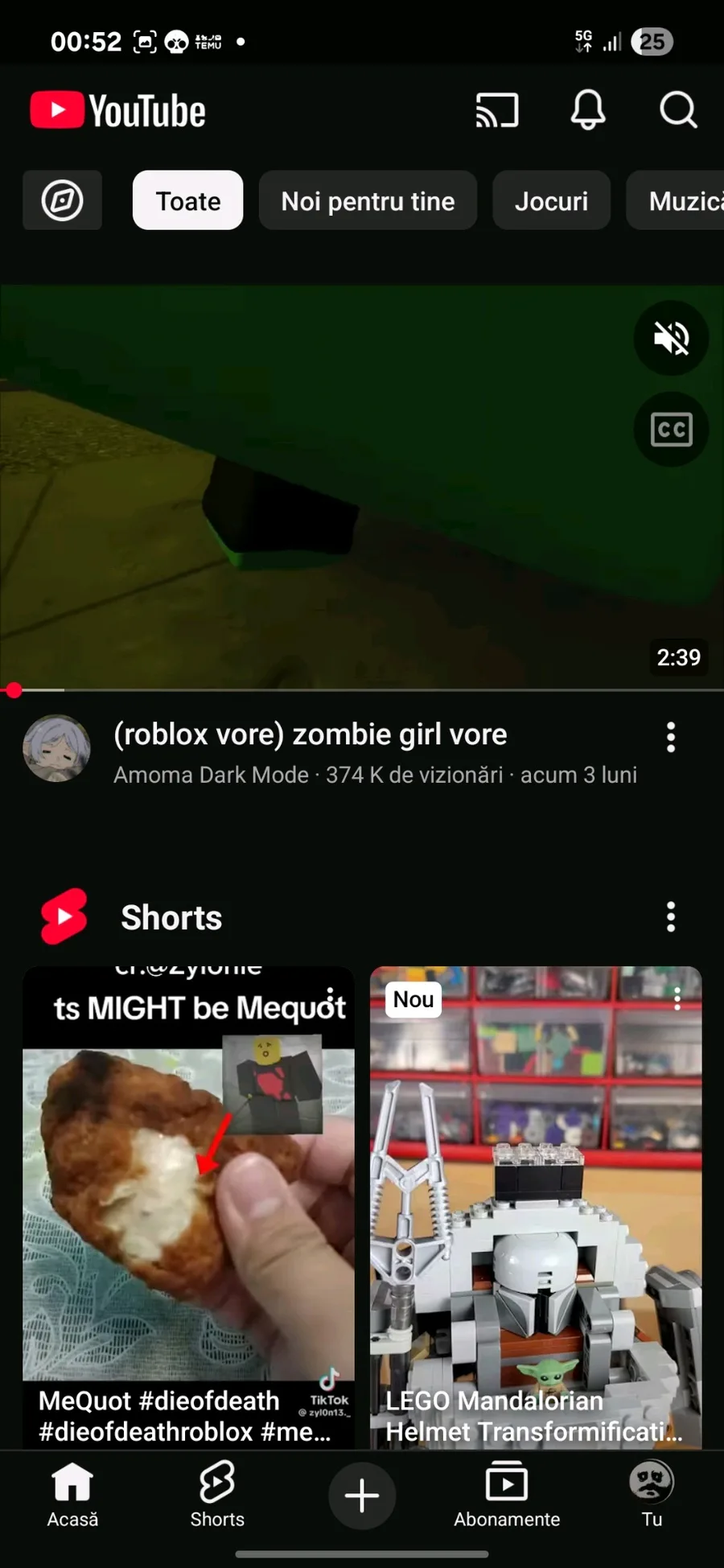Cast to a device
The image size is (724, 1568).
497,111
